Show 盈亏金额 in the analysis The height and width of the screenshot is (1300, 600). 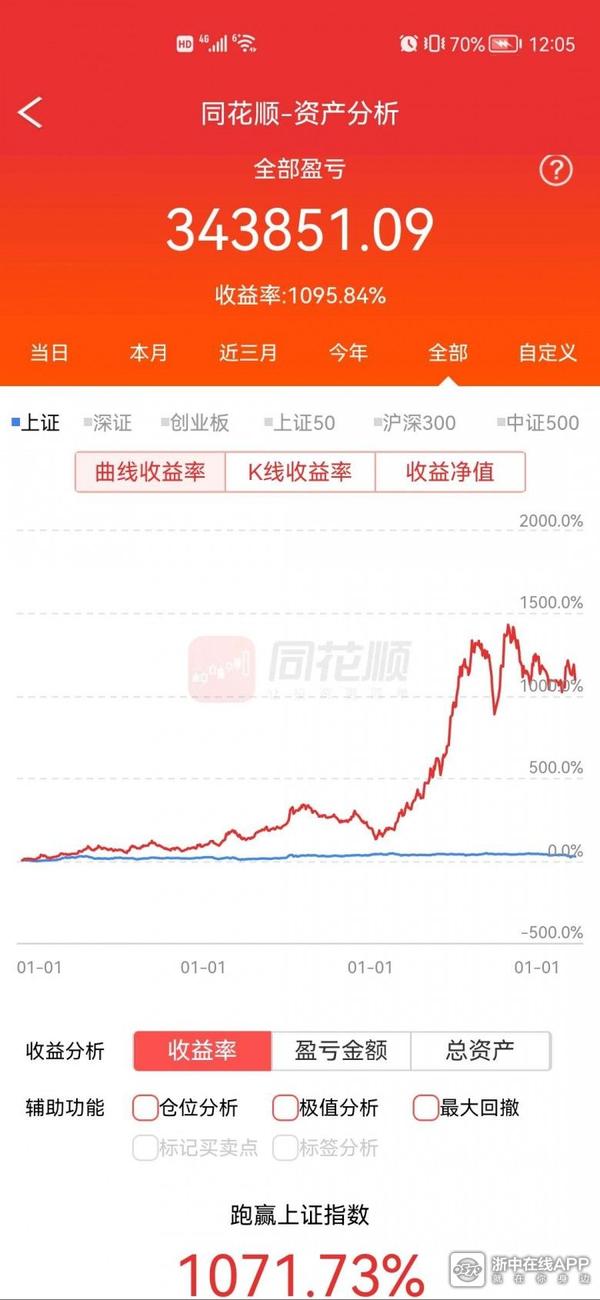click(x=340, y=1051)
